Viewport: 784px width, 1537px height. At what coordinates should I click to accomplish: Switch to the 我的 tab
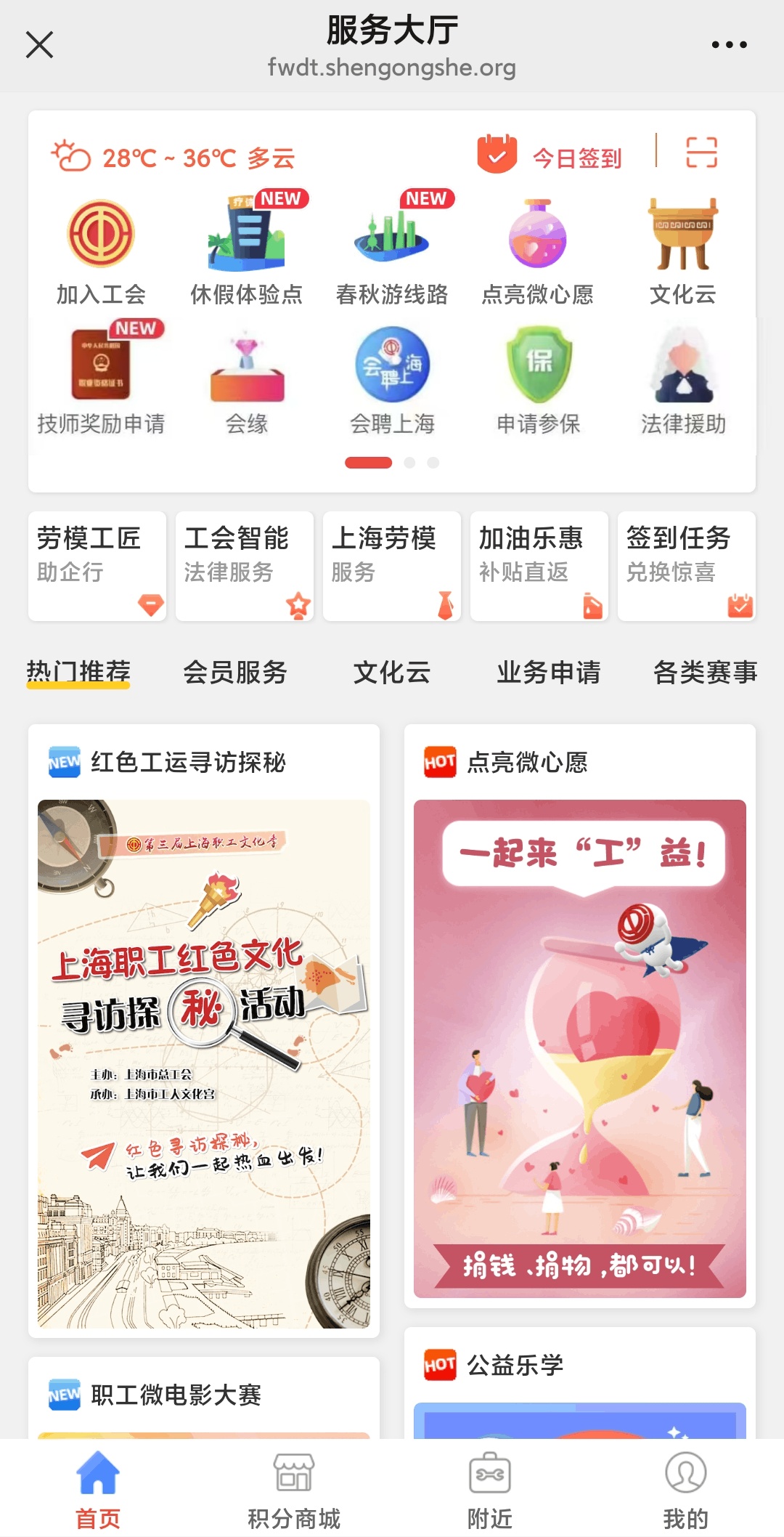click(x=685, y=1491)
